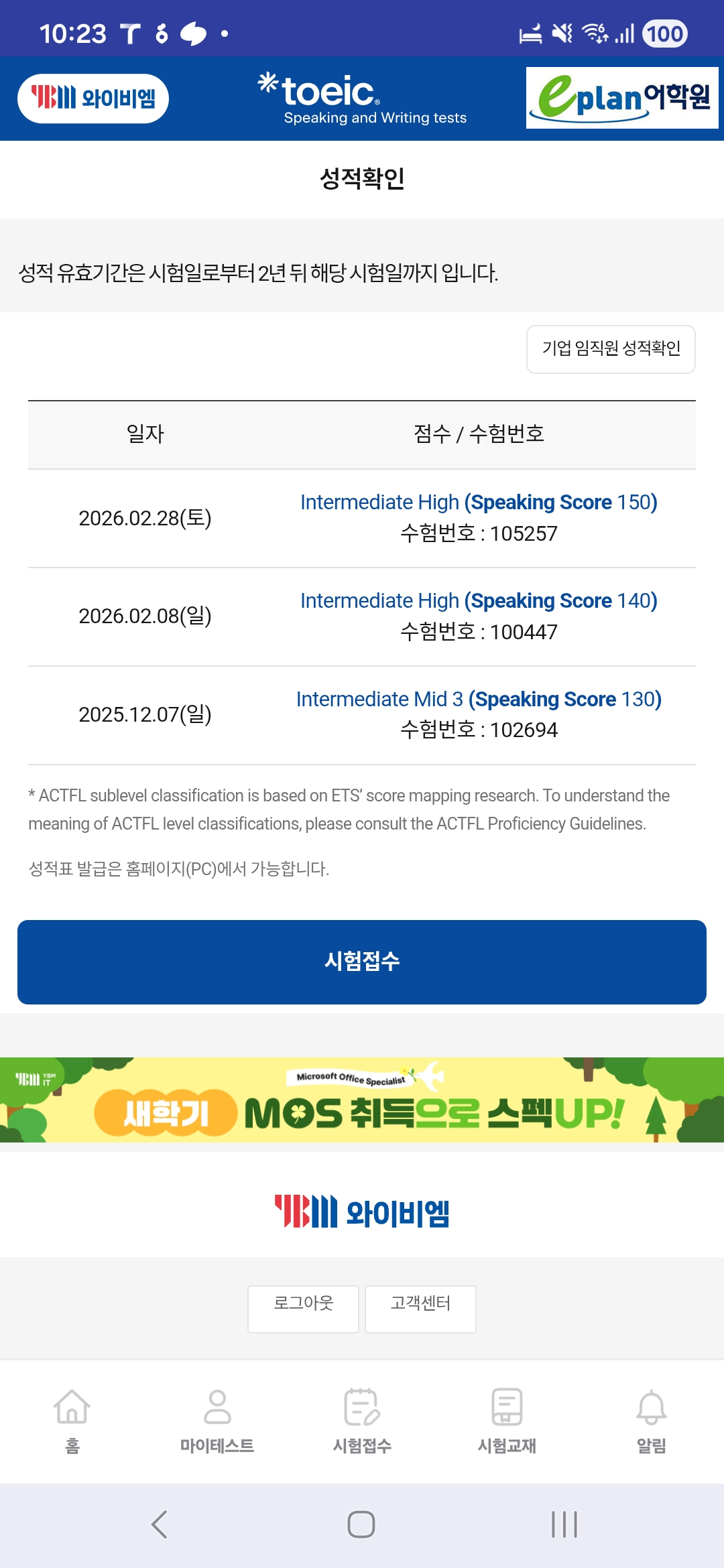Open the Speaking Score 150 result
The height and width of the screenshot is (1568, 724).
(x=479, y=503)
